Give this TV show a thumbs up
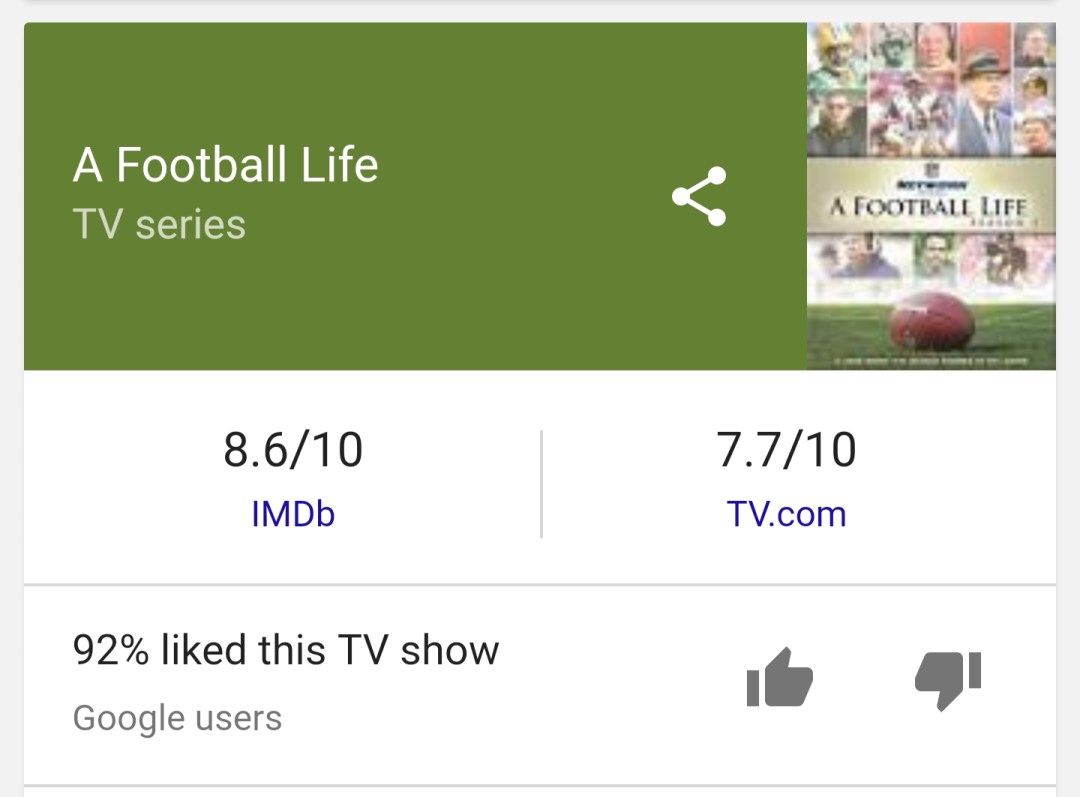Viewport: 1080px width, 797px height. 779,679
